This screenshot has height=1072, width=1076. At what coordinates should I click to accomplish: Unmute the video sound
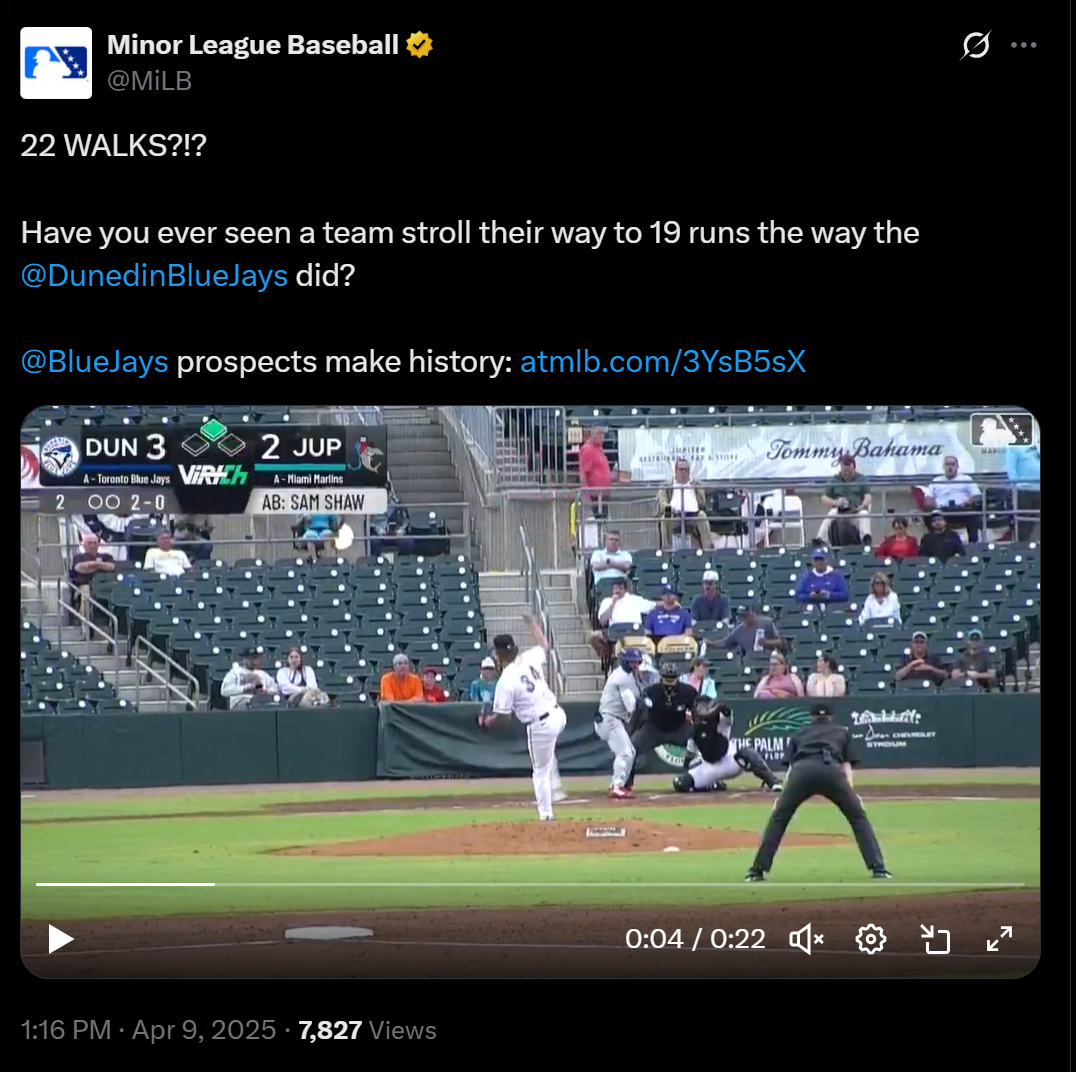[806, 938]
